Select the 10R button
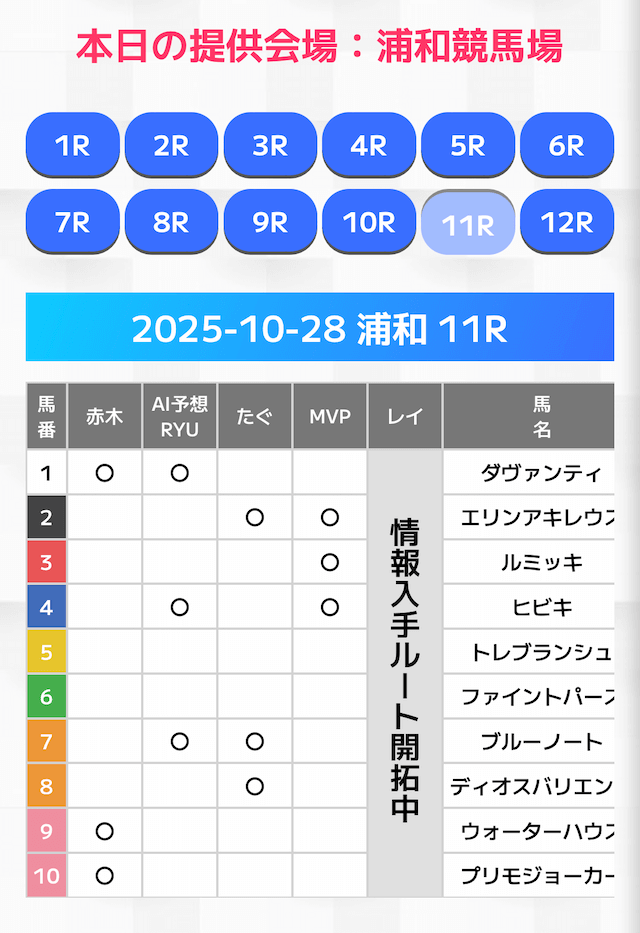640x933 pixels. pyautogui.click(x=369, y=222)
